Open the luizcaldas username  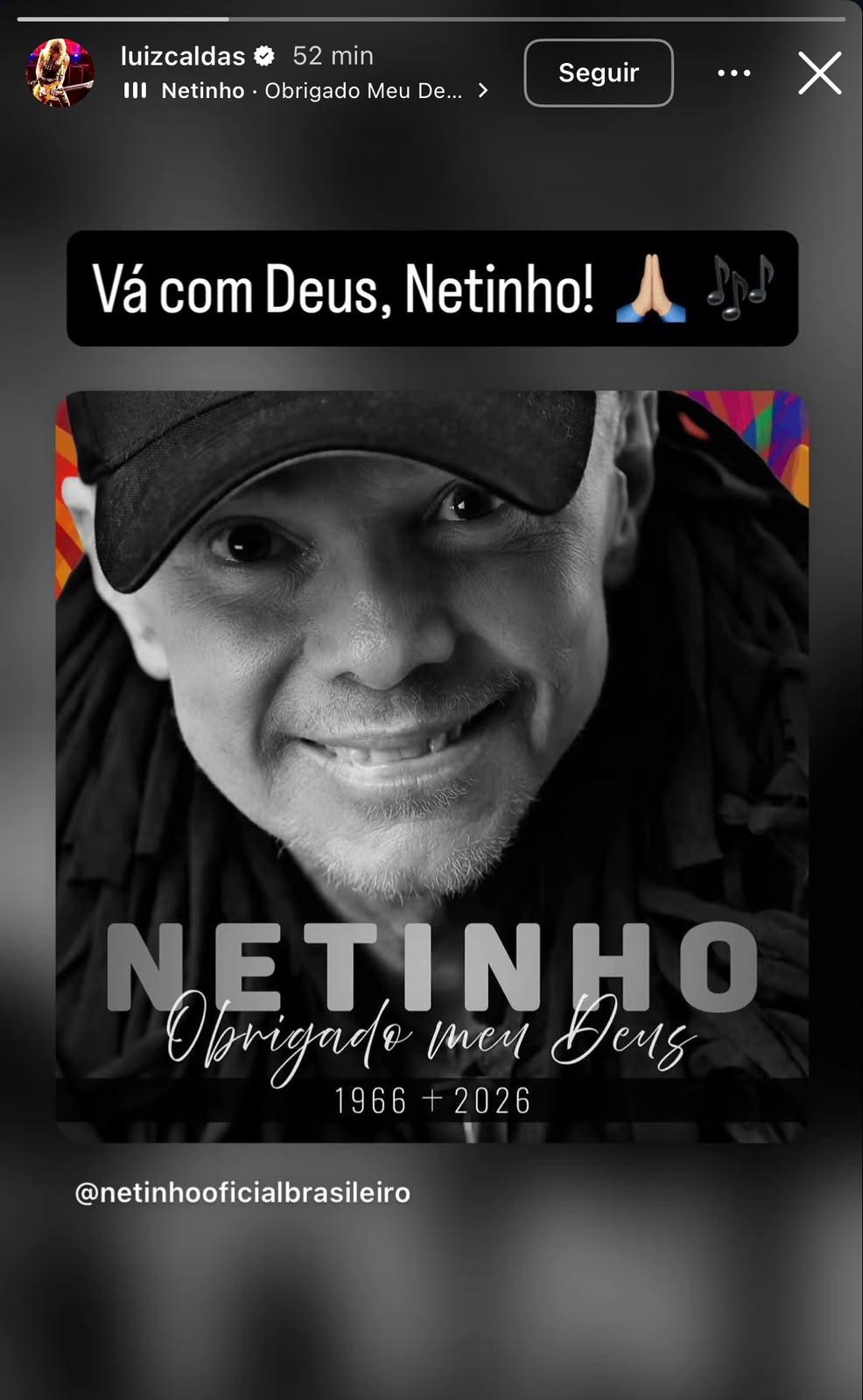[x=183, y=56]
